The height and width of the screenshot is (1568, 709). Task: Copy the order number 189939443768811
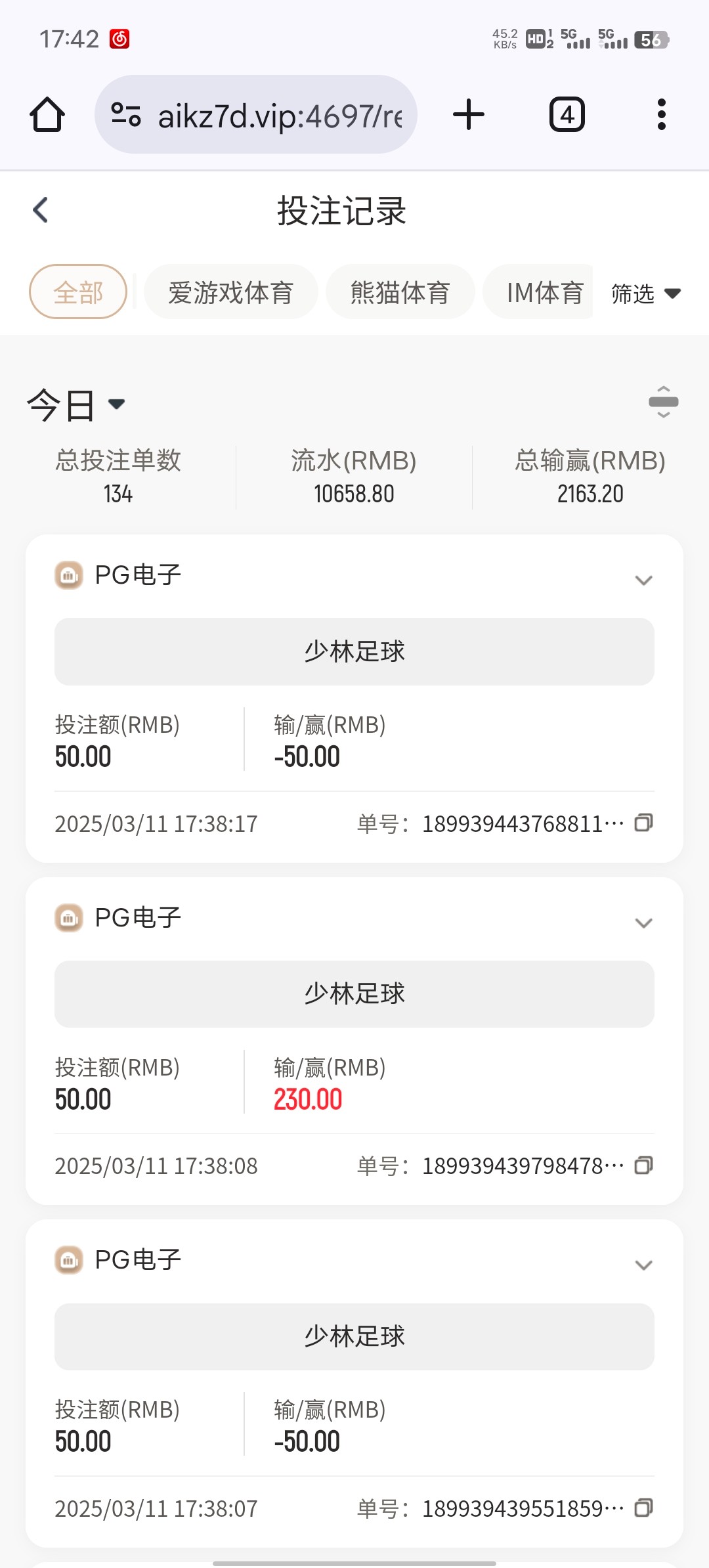[x=643, y=823]
